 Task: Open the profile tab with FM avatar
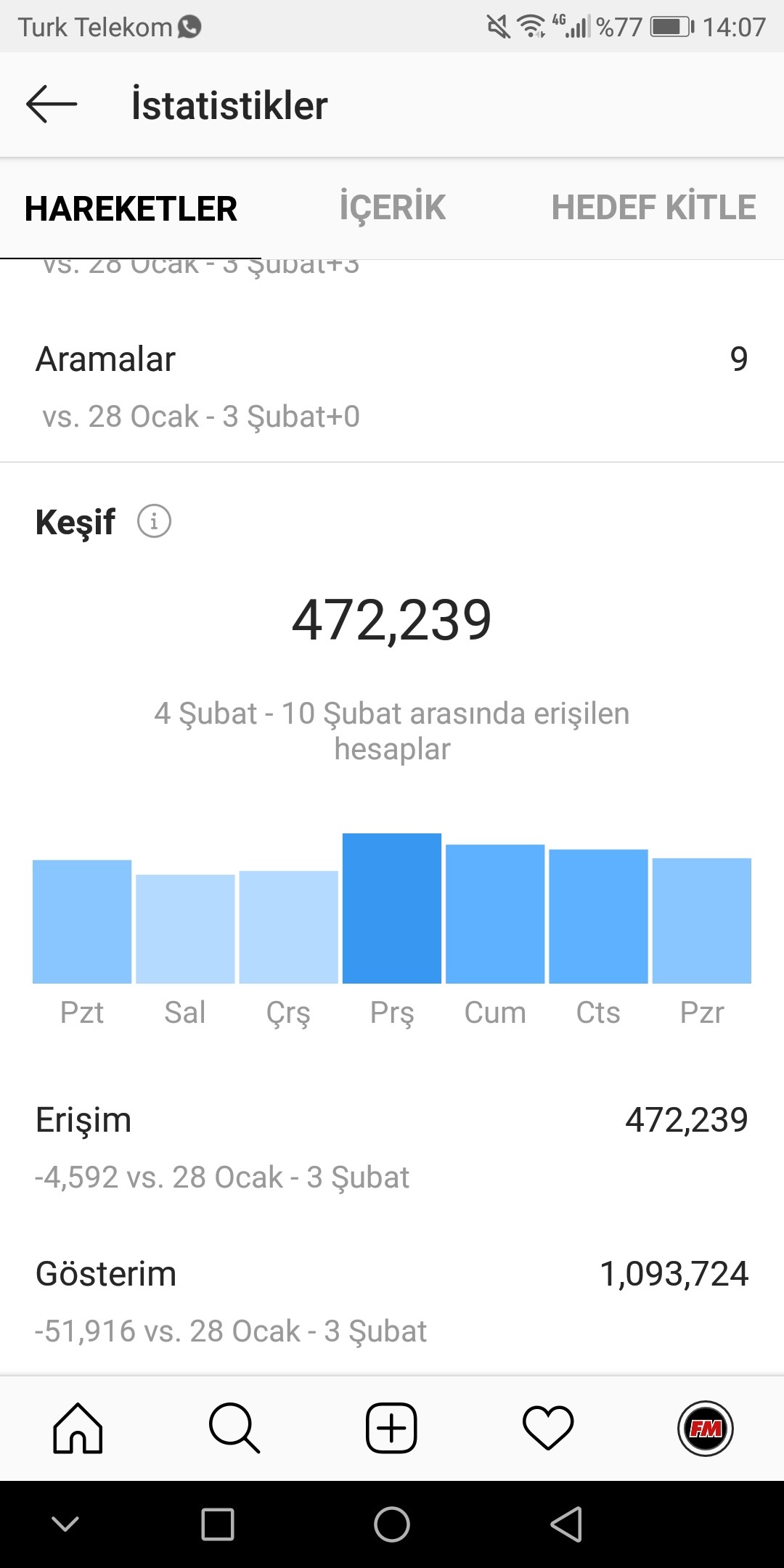706,1428
